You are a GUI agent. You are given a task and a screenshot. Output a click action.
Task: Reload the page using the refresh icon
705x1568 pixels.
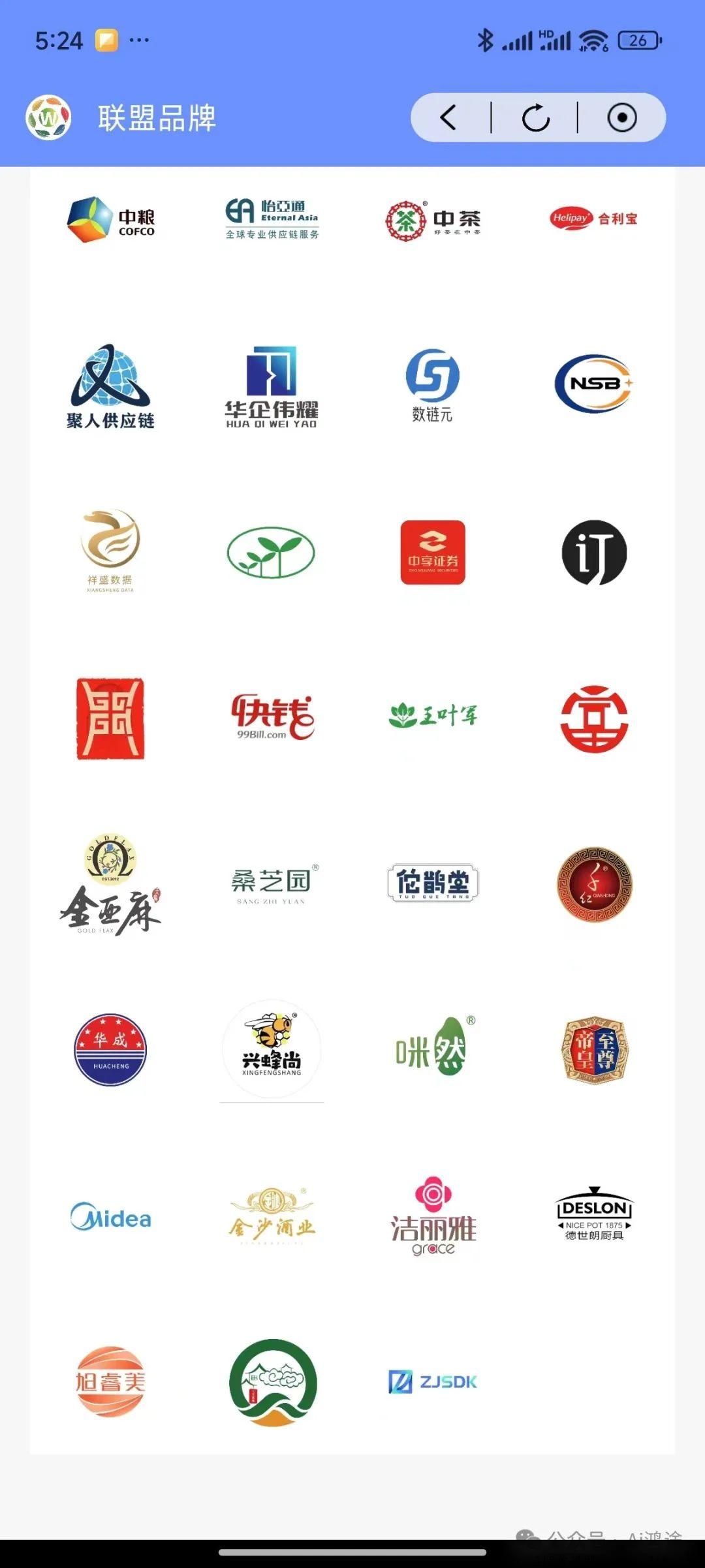tap(535, 118)
